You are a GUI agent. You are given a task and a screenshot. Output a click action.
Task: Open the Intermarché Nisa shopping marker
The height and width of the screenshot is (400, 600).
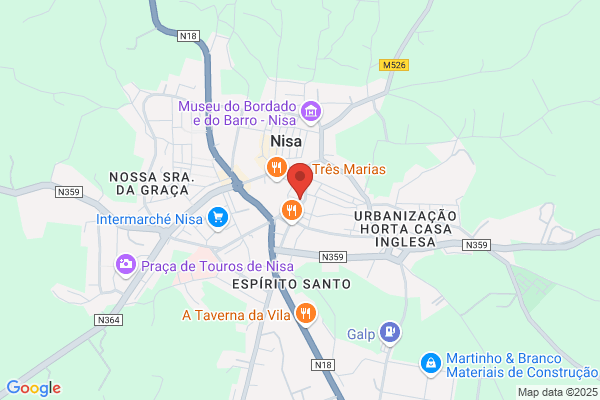tap(218, 218)
